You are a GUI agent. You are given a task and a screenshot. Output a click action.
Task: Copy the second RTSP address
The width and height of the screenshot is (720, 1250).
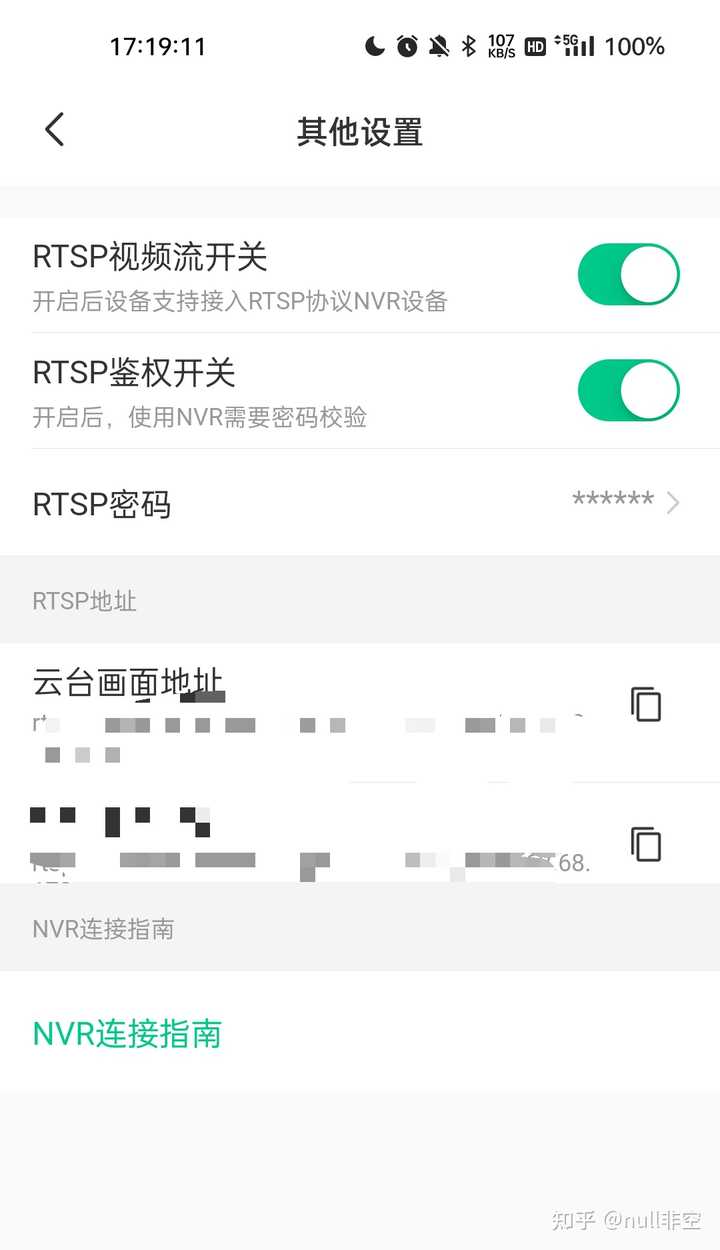pos(646,844)
